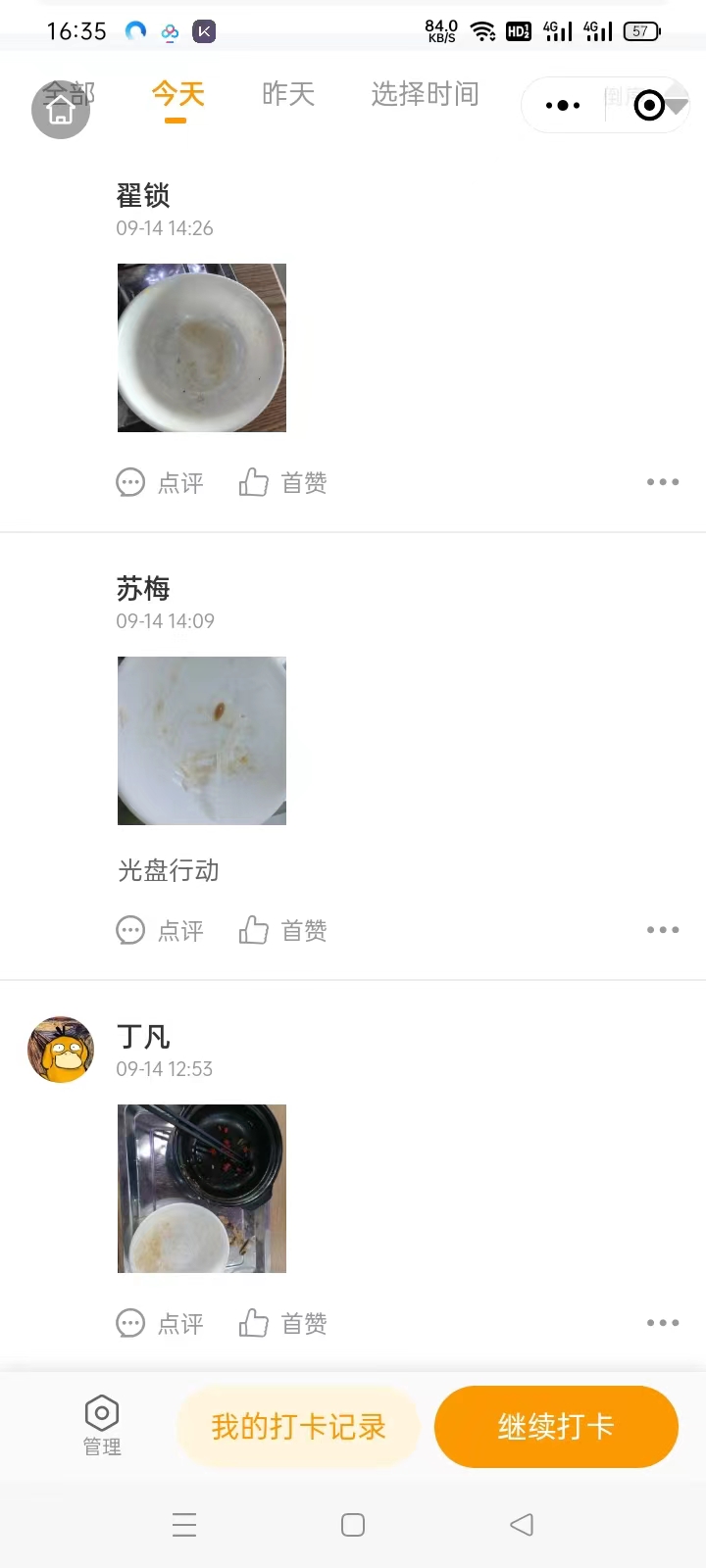Open more options for 苏梅's post
Viewport: 706px width, 1568px height.
click(x=663, y=930)
